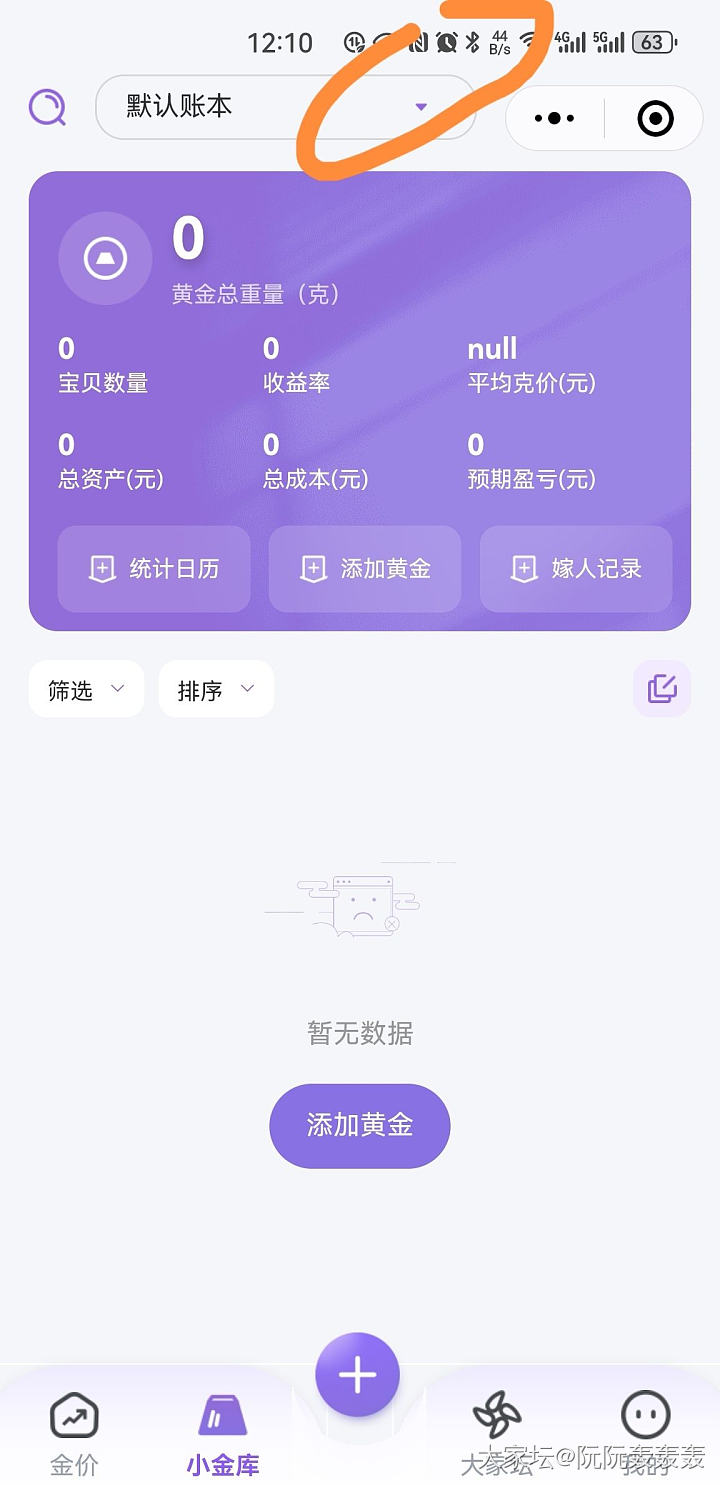Close the mini program with the circle icon
This screenshot has width=720, height=1485.
655,119
